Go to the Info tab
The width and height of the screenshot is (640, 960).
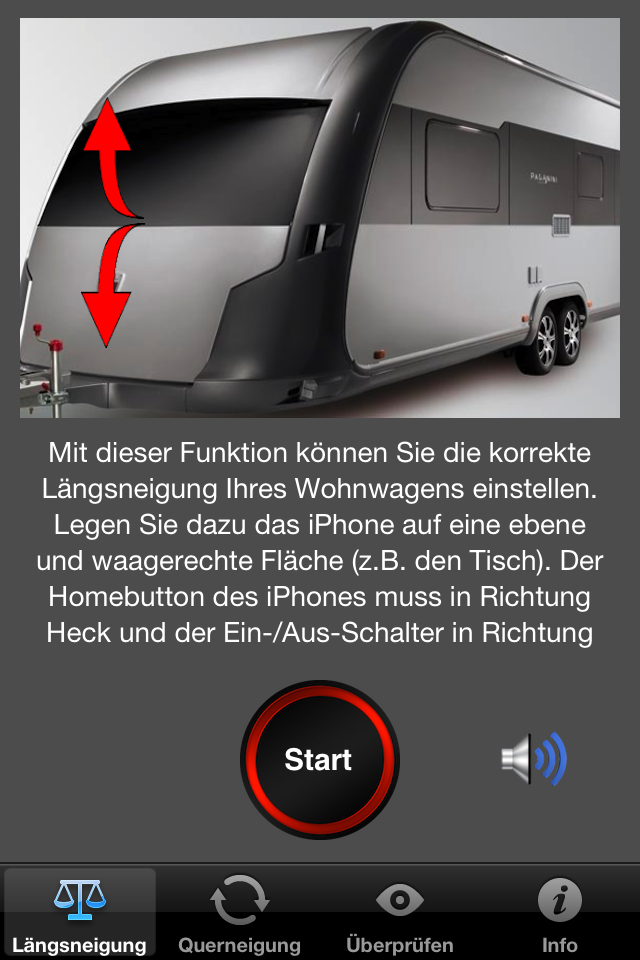(560, 914)
